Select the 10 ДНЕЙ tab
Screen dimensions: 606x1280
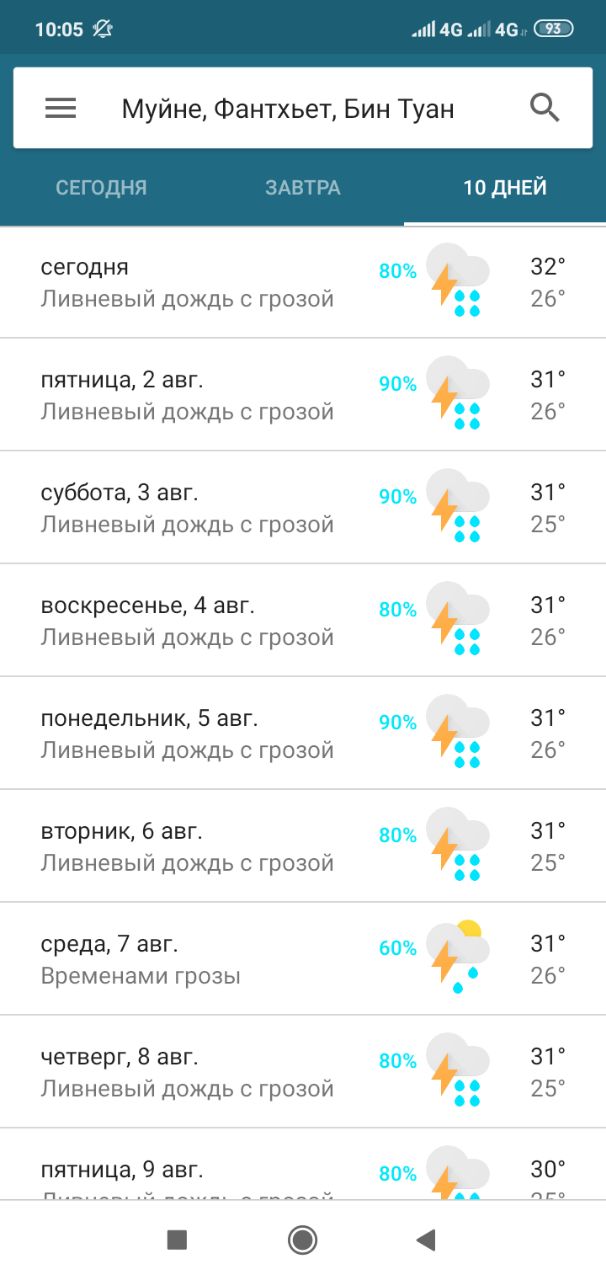click(x=505, y=188)
